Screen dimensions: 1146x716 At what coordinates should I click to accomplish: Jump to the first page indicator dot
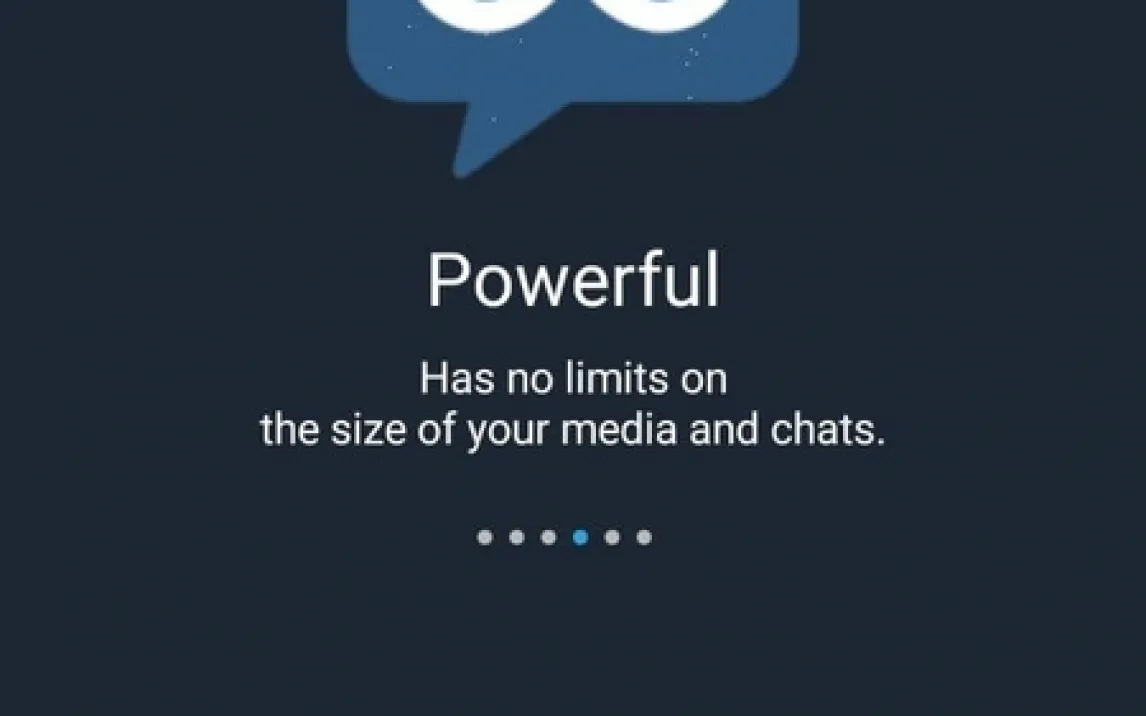[x=485, y=537]
